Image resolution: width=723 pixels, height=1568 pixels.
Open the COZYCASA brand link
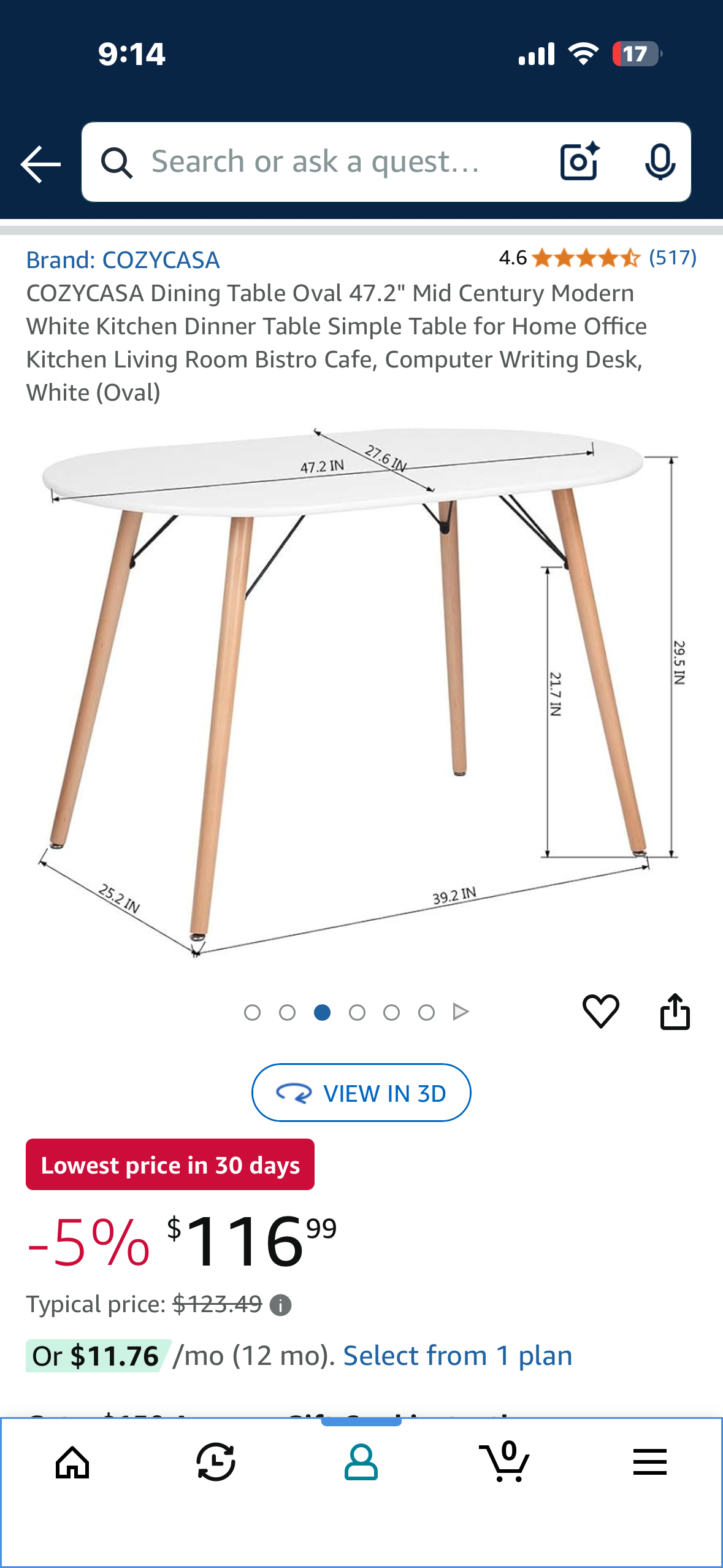click(x=123, y=260)
